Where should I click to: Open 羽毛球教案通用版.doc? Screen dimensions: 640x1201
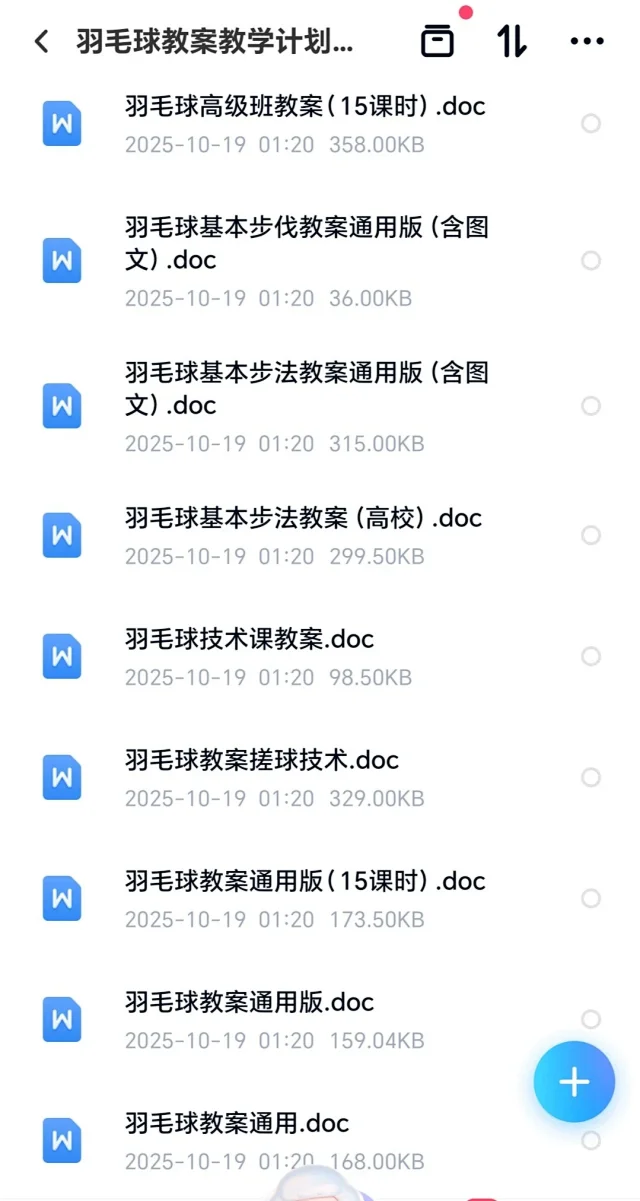(250, 1003)
